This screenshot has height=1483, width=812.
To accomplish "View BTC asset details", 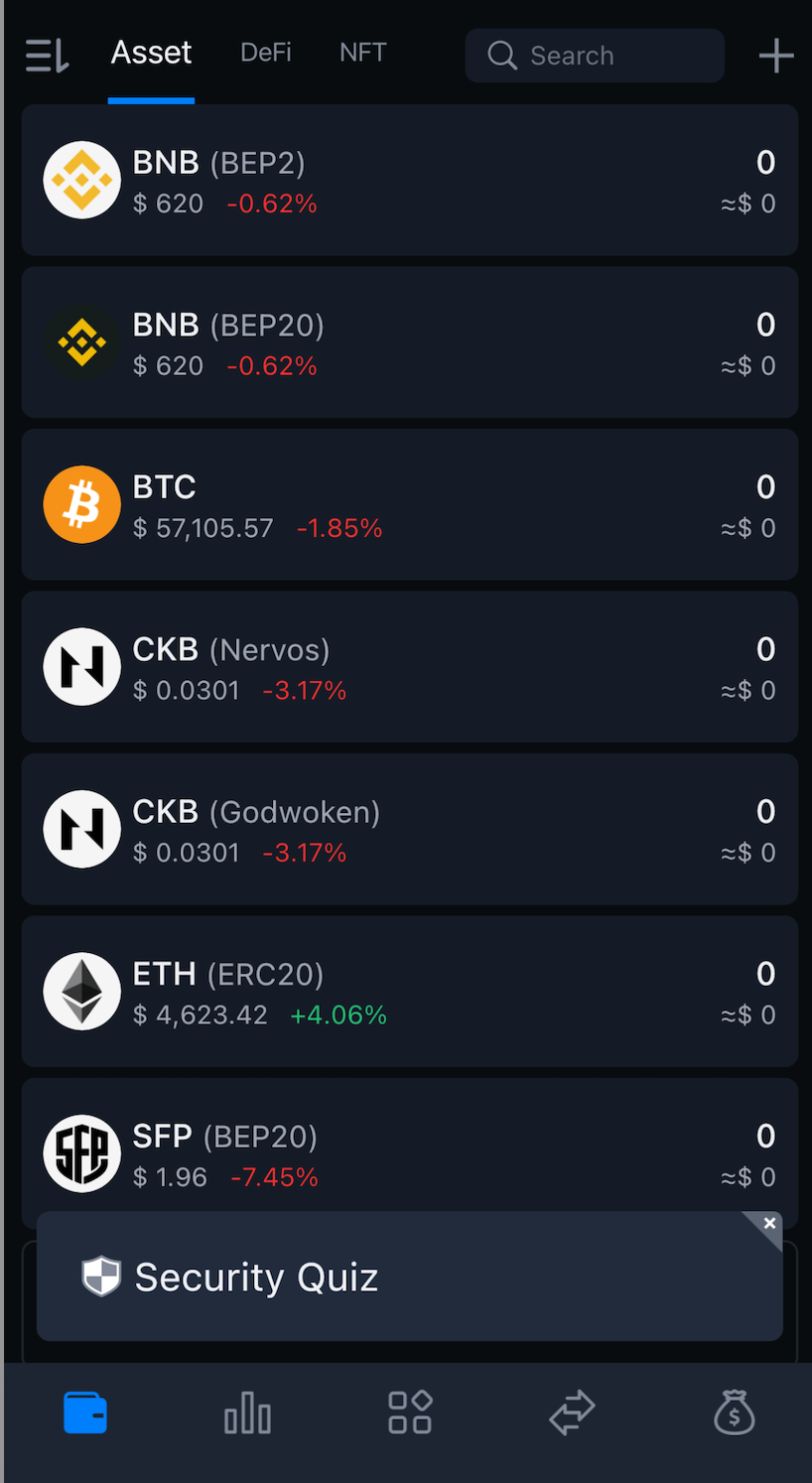I will coord(409,505).
